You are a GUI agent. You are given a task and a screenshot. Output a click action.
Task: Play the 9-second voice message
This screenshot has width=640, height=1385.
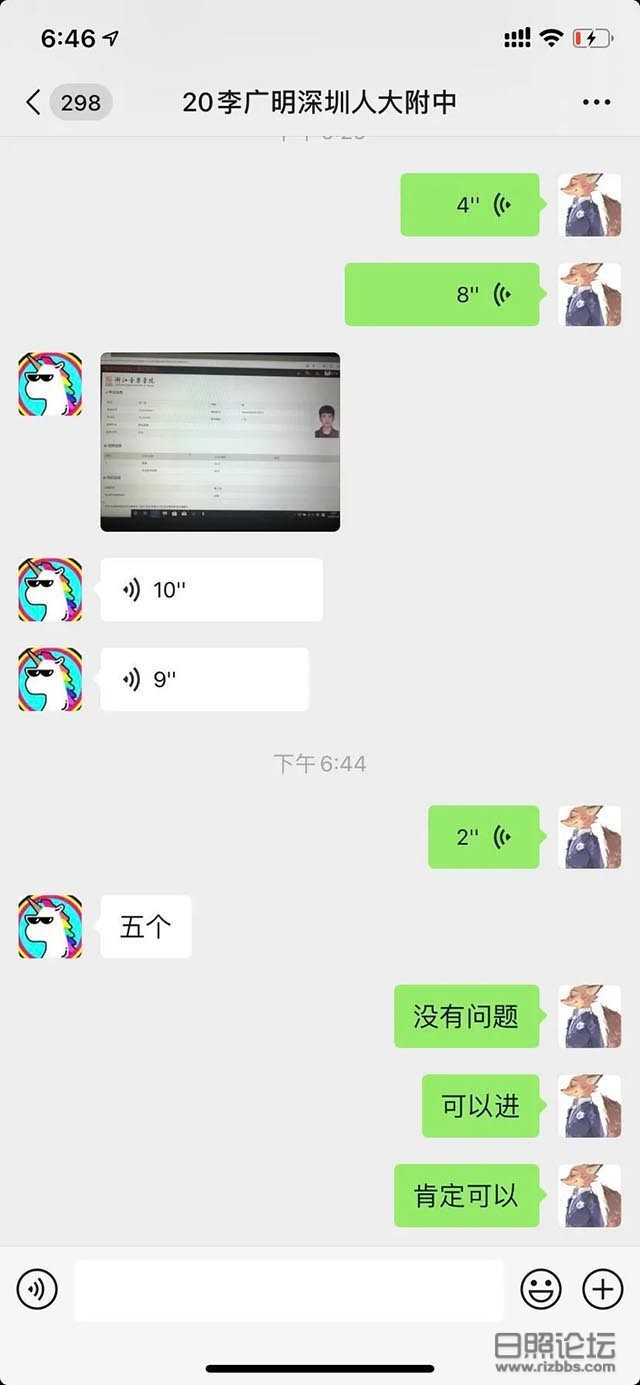tap(204, 680)
